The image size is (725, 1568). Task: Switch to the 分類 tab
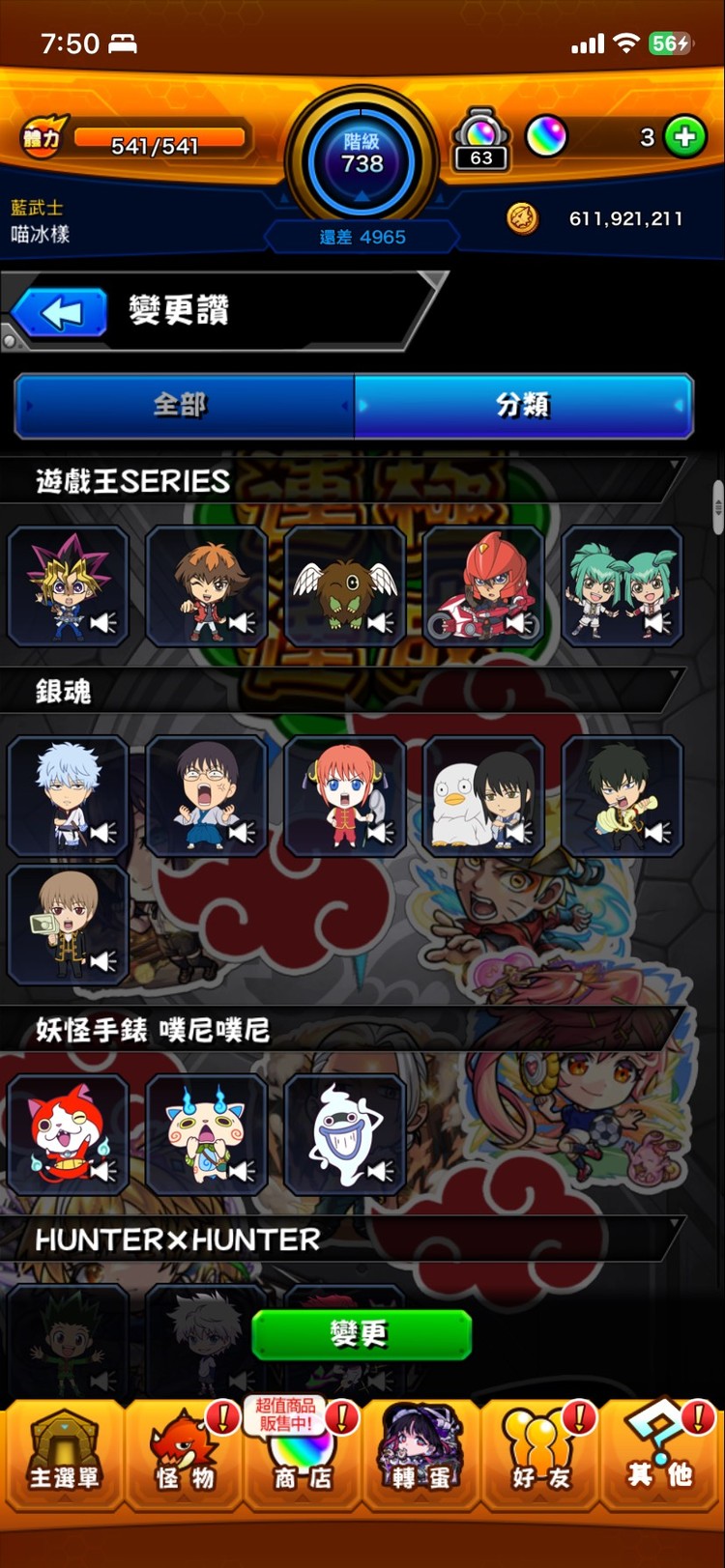(x=524, y=405)
